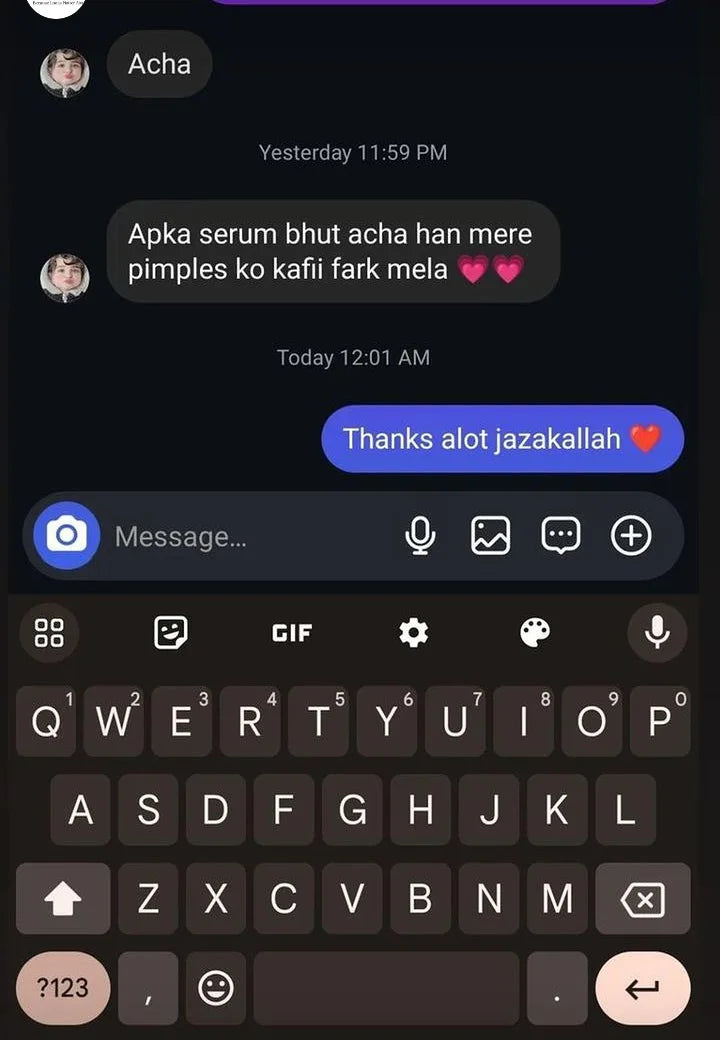Tap the Message text field
This screenshot has height=1040, width=720.
click(x=250, y=537)
